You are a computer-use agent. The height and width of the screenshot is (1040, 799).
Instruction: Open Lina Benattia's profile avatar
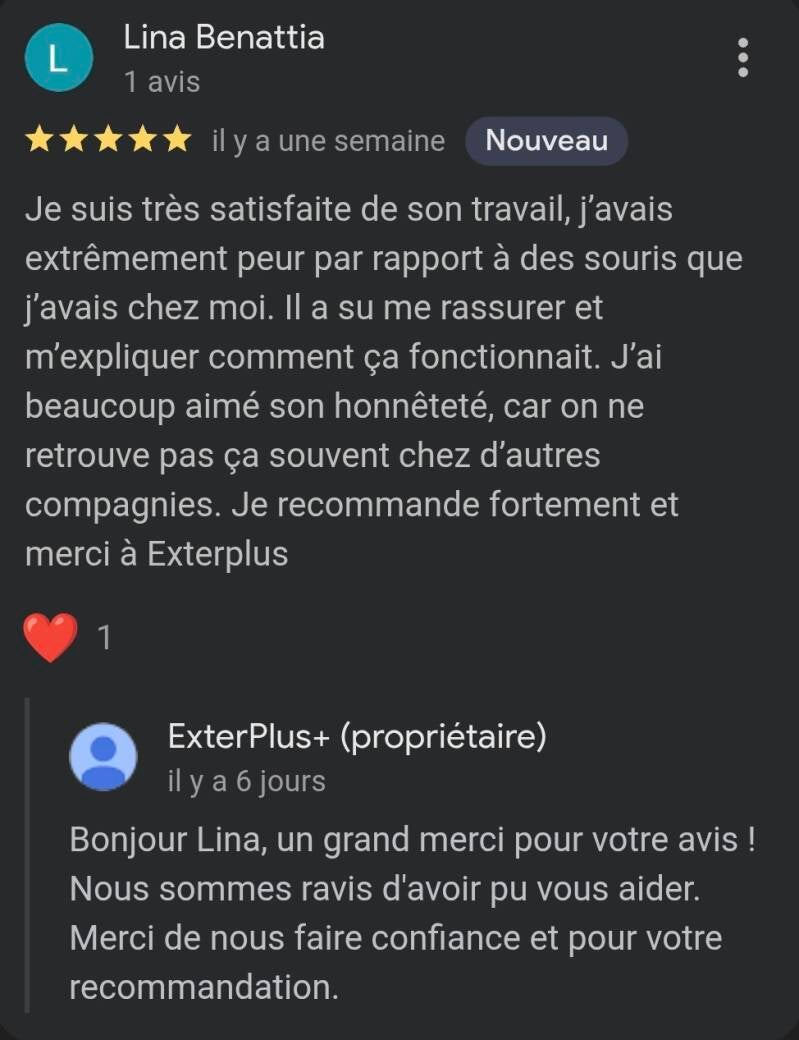coord(58,58)
